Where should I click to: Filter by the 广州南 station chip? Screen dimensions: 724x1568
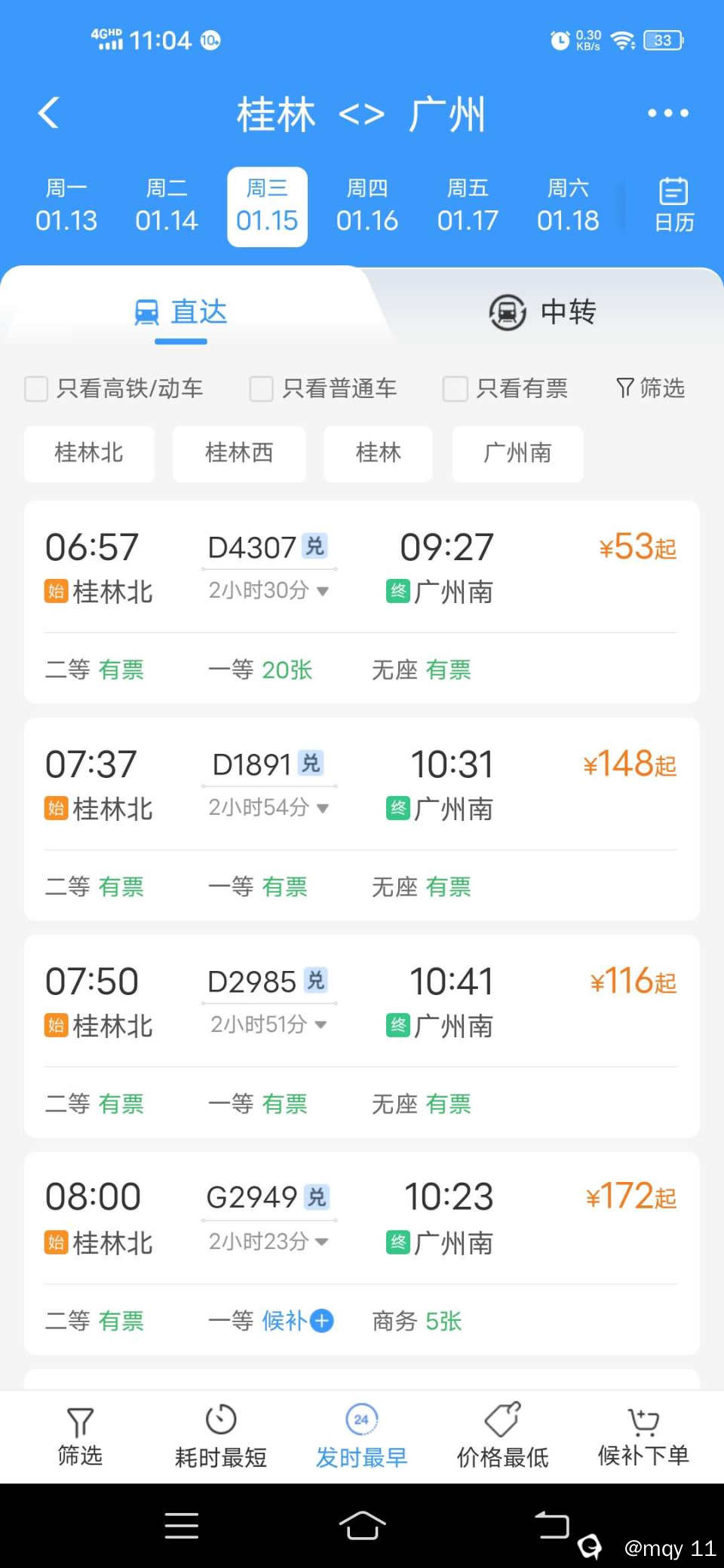(517, 453)
